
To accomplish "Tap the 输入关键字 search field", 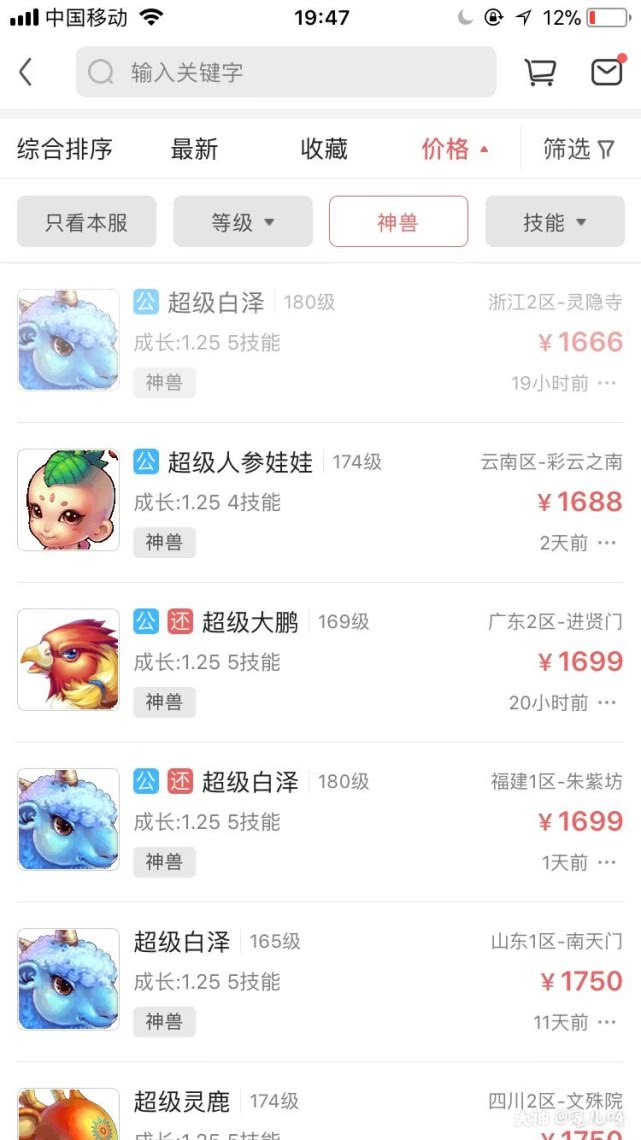I will (286, 72).
